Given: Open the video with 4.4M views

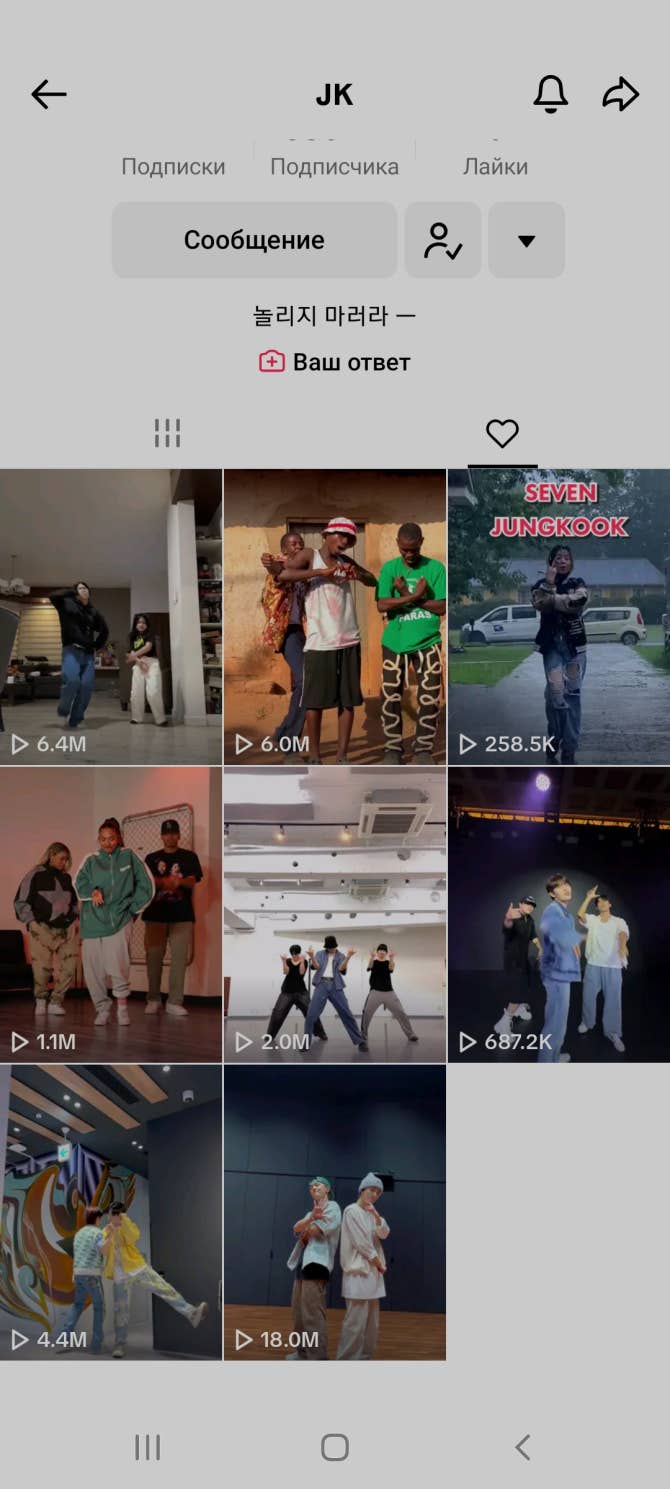Looking at the screenshot, I should pyautogui.click(x=110, y=1211).
